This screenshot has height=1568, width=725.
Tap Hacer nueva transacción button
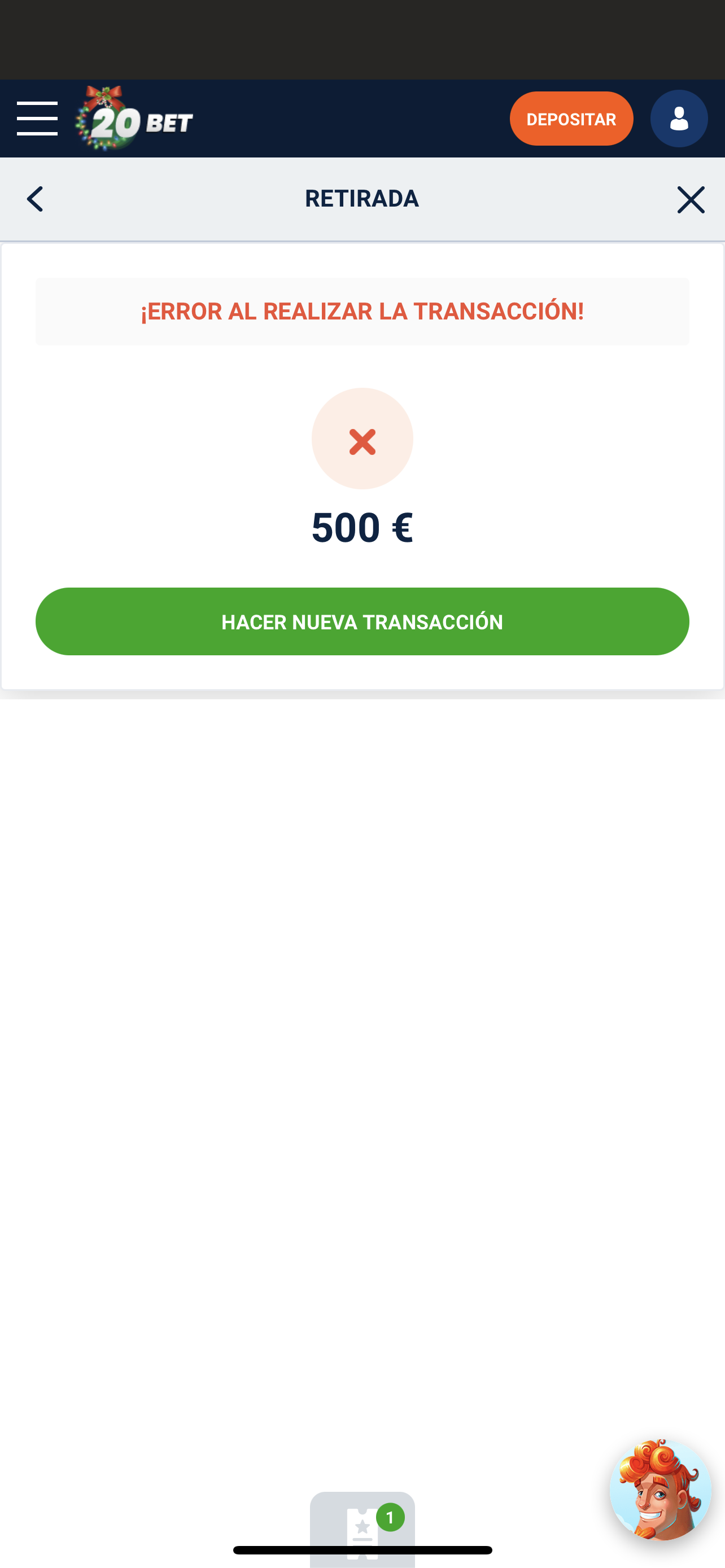coord(362,621)
